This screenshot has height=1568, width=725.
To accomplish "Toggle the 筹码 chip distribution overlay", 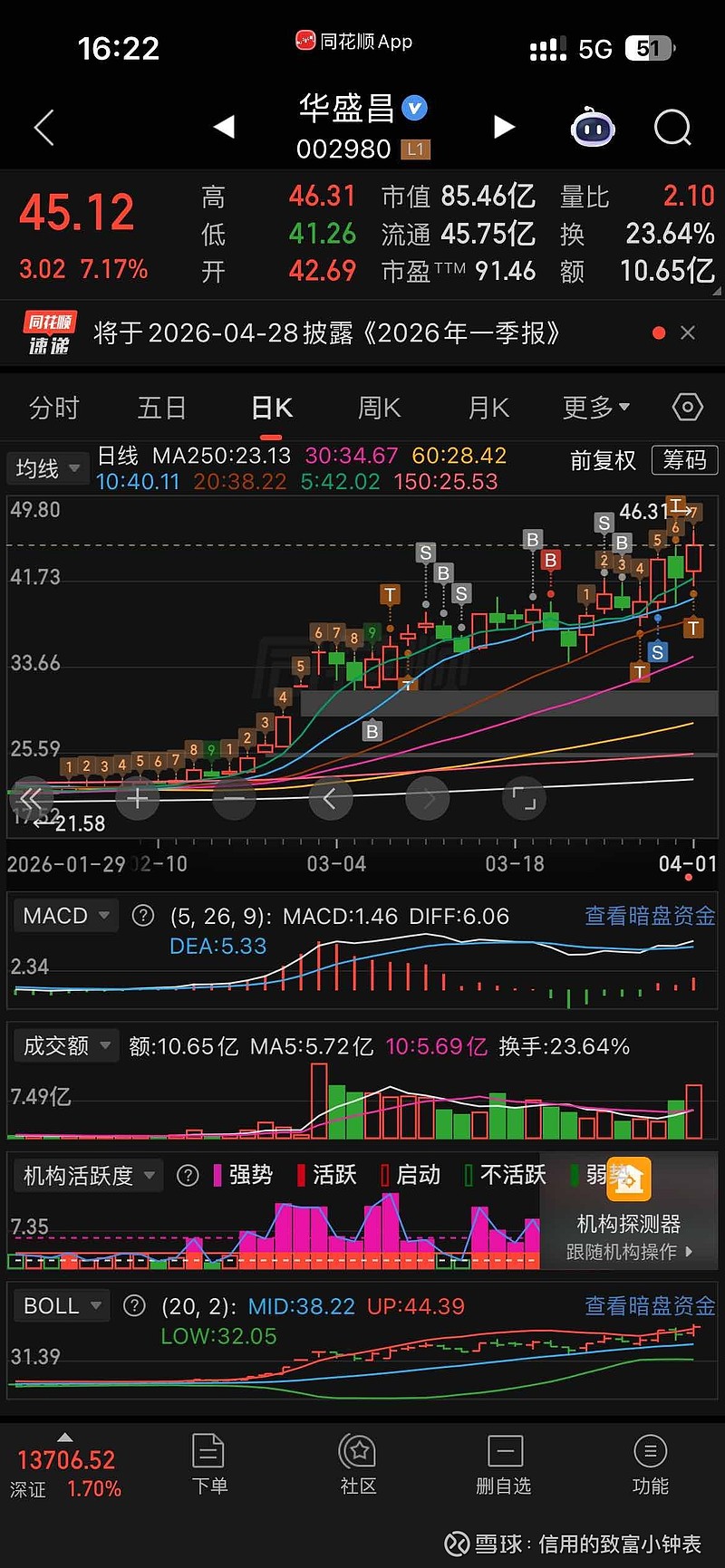I will coord(684,461).
